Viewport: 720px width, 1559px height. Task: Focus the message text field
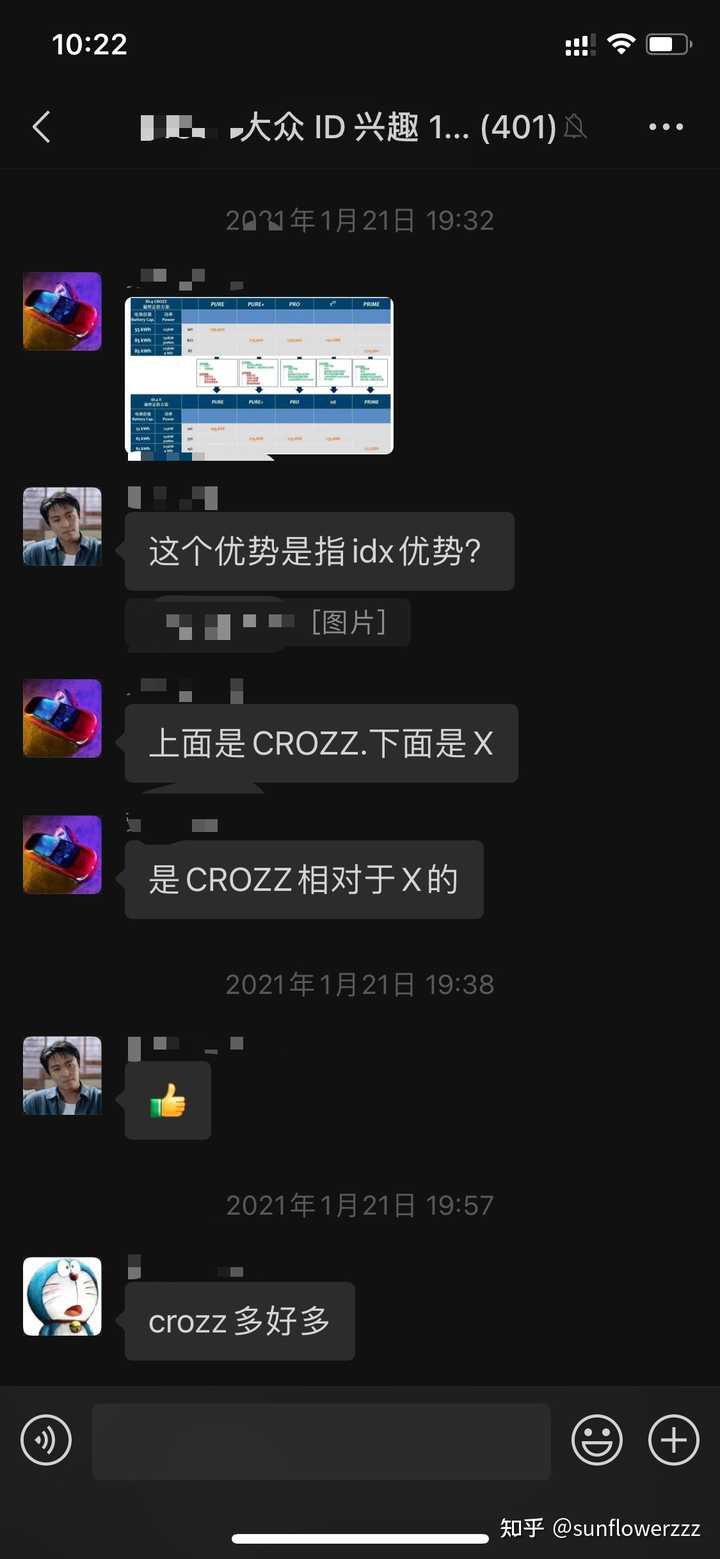321,1441
